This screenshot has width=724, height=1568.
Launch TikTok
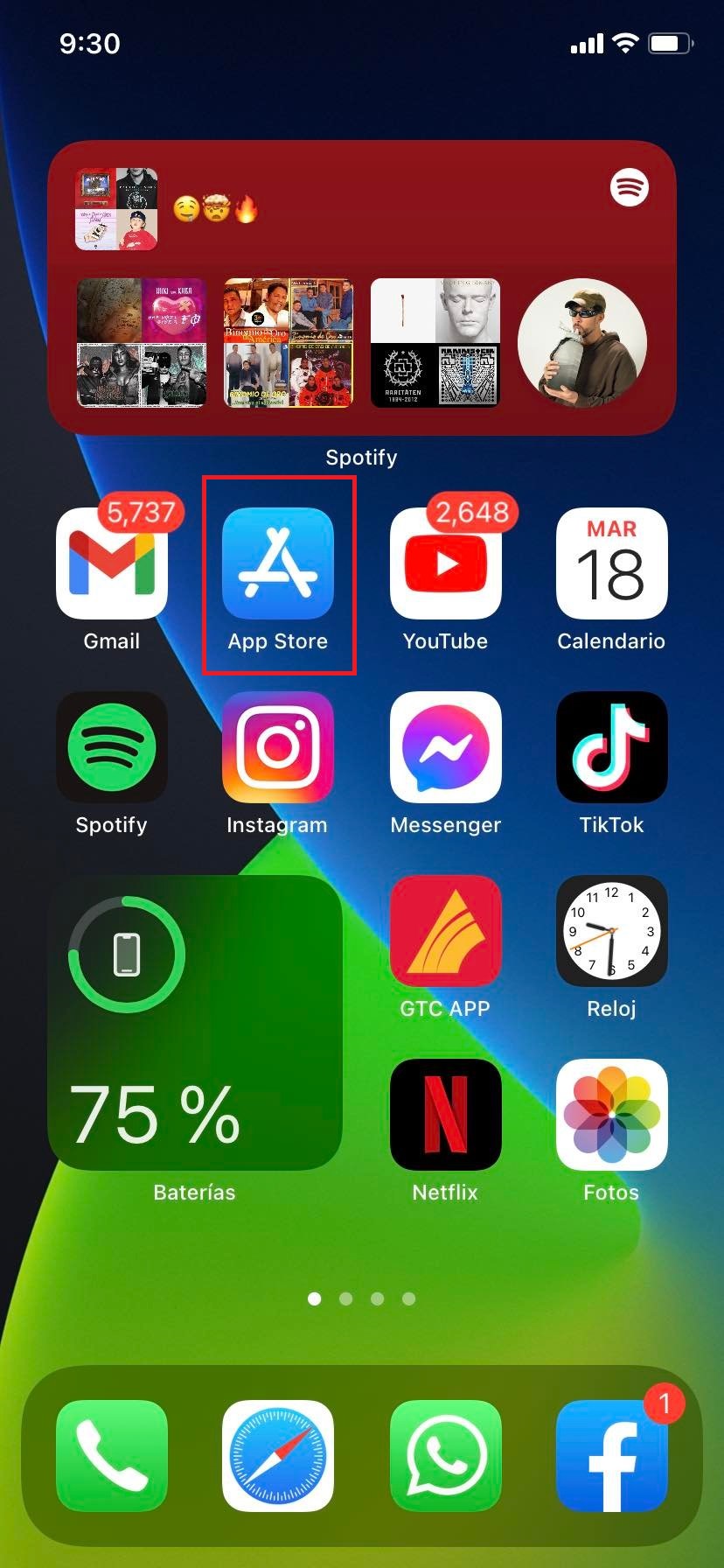[611, 748]
